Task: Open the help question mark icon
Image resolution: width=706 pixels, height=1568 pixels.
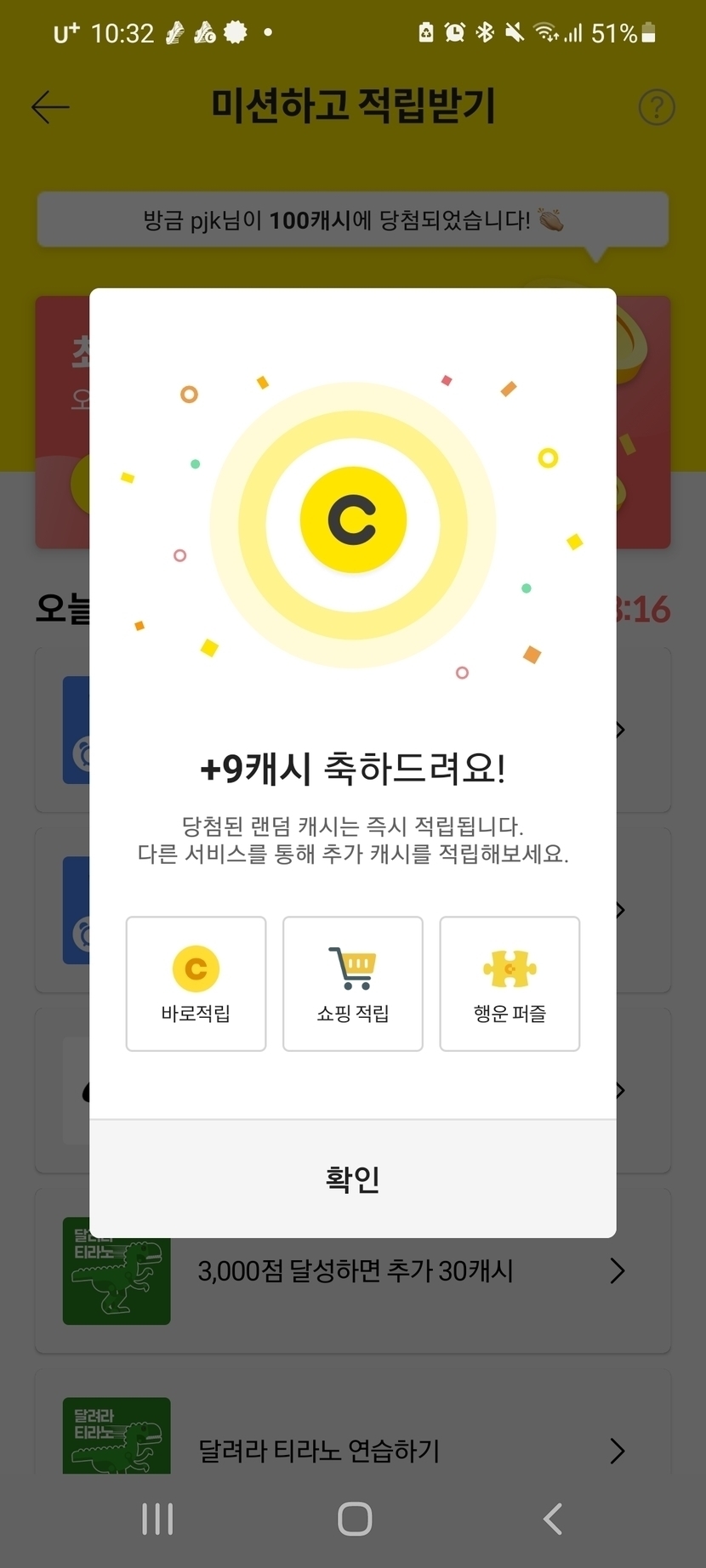Action: 656,107
